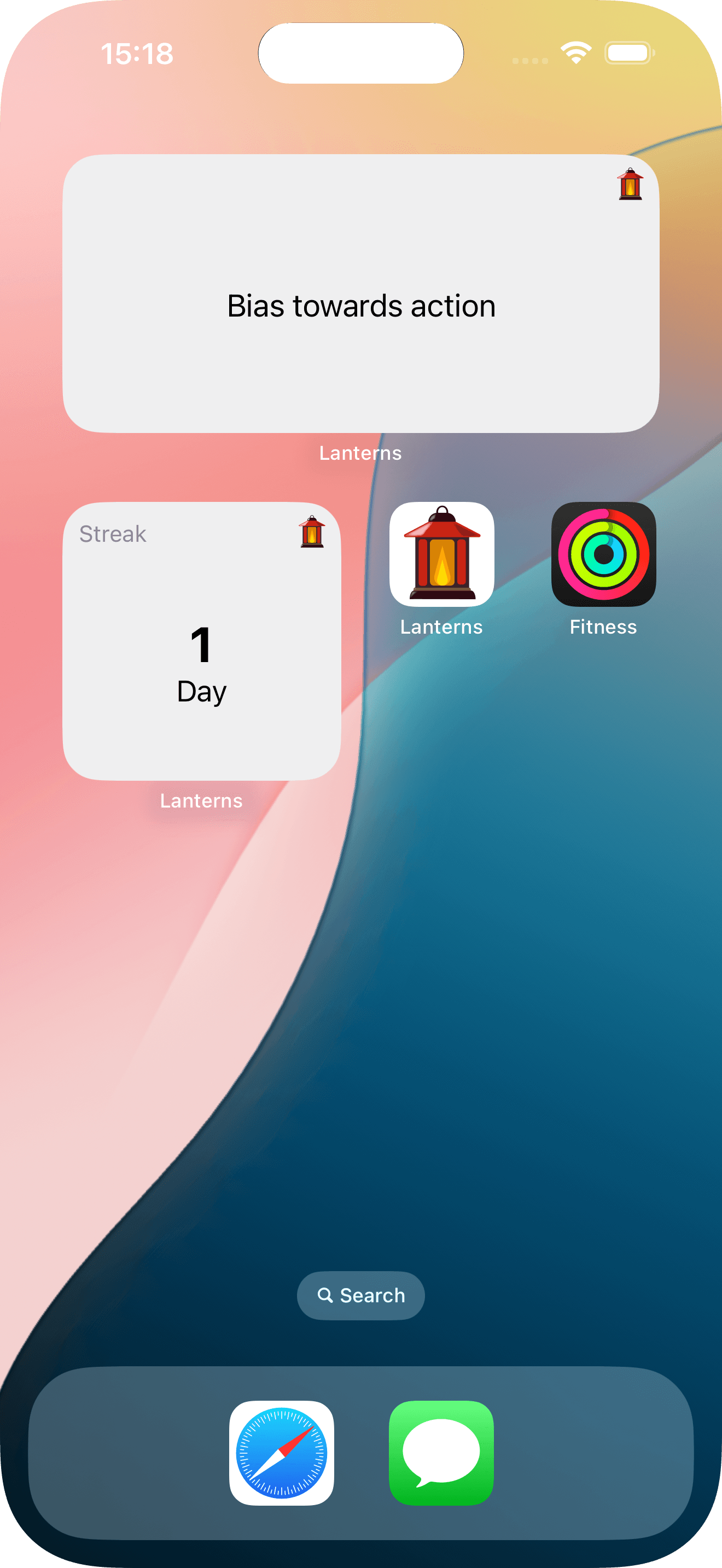Tap the lantern icon in the Streak widget
The image size is (722, 1568).
(x=311, y=533)
